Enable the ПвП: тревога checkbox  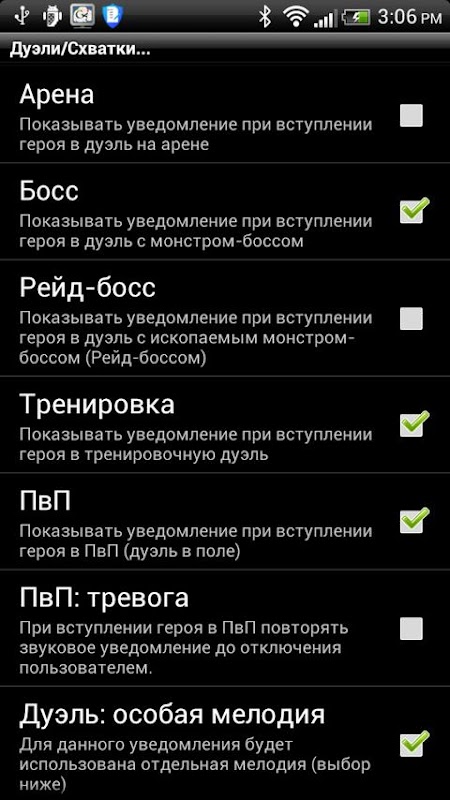coord(411,628)
